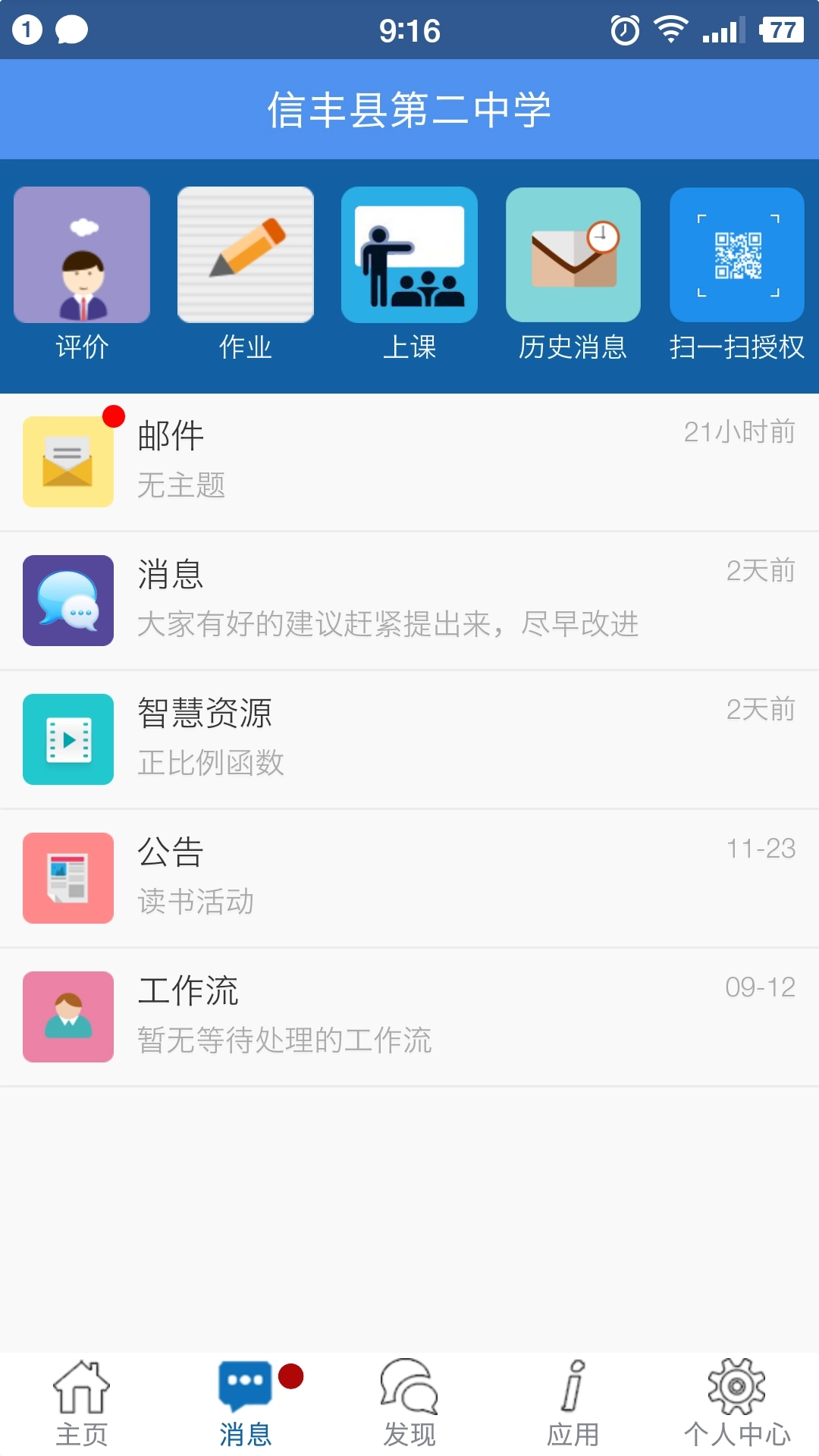
Task: Open the 智慧资源 video resource icon
Action: [x=68, y=739]
